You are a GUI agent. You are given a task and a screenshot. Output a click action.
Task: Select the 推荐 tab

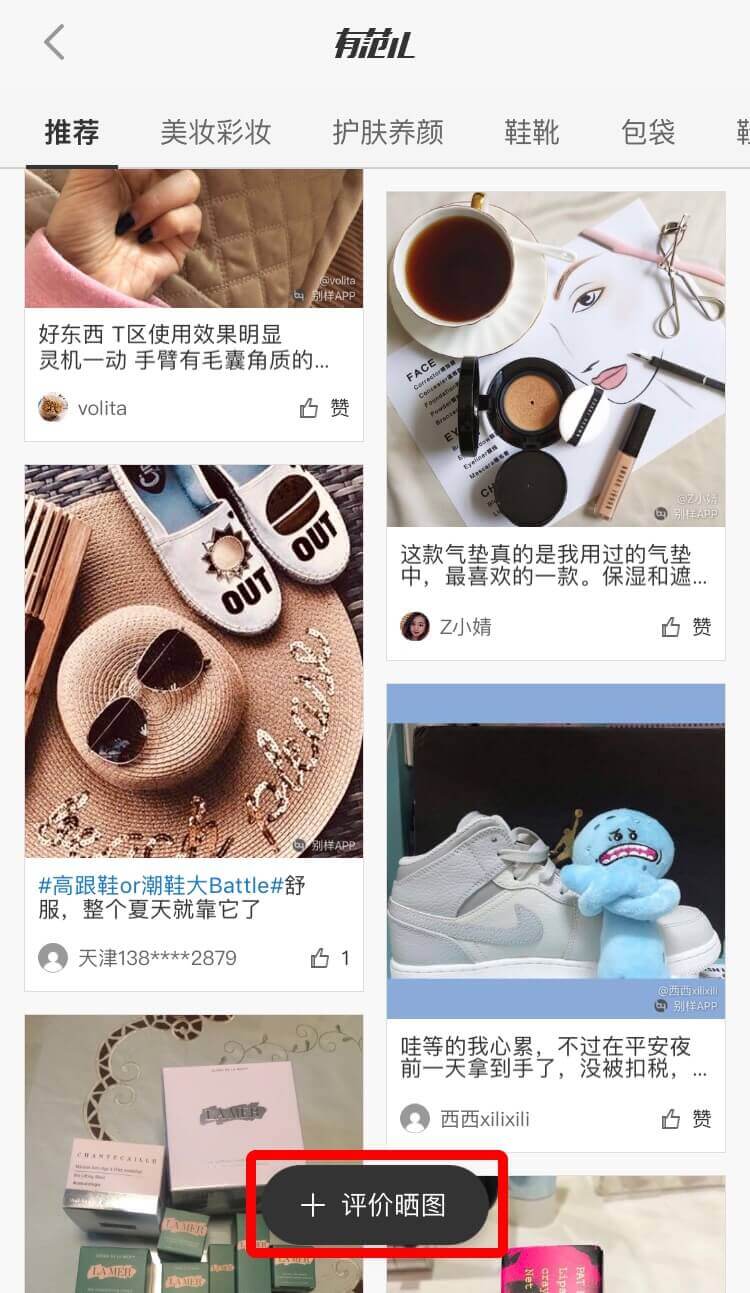(x=72, y=132)
